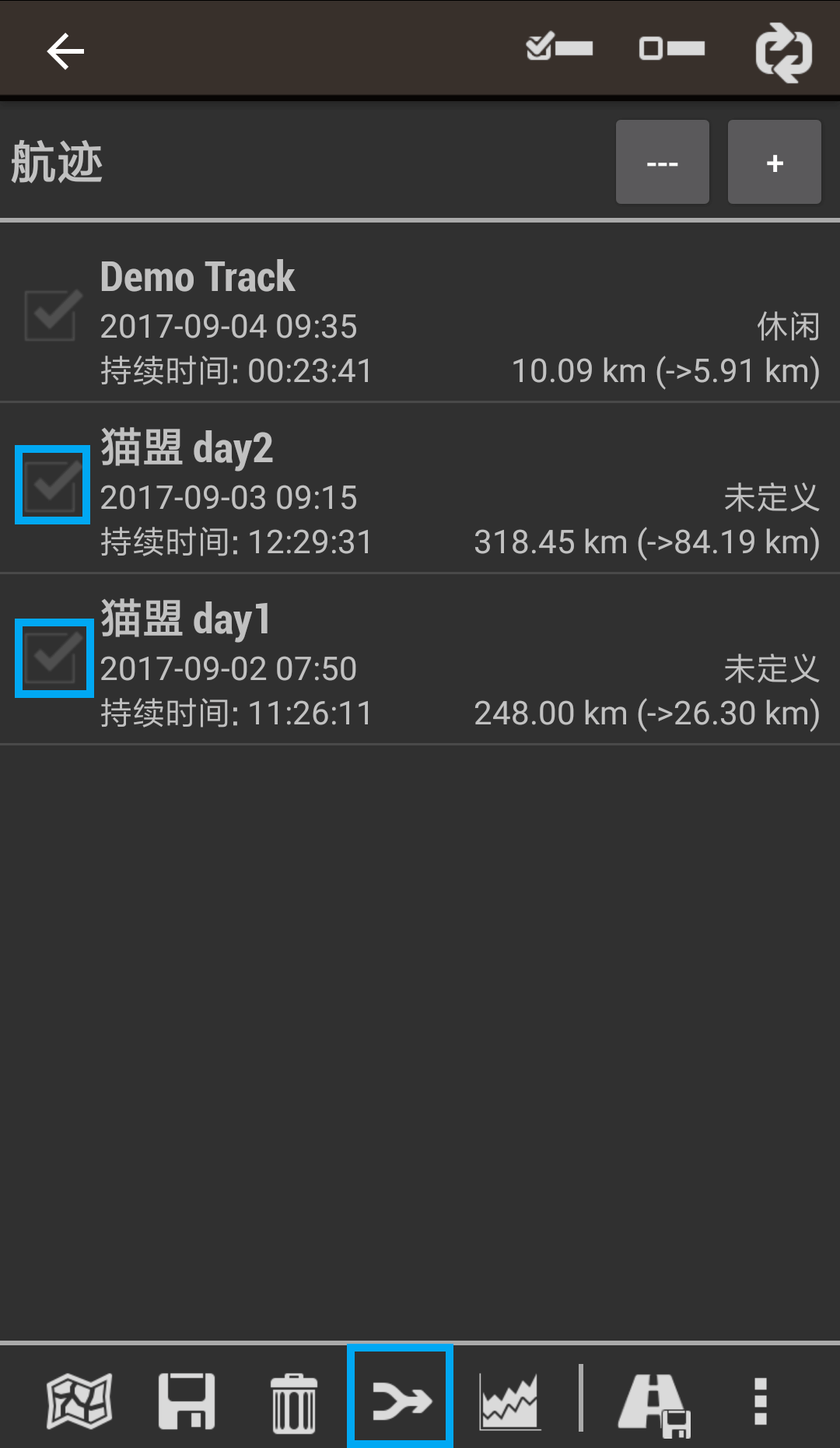Screen dimensions: 840x1448
Task: Go back using the top arrow
Action: tap(65, 51)
